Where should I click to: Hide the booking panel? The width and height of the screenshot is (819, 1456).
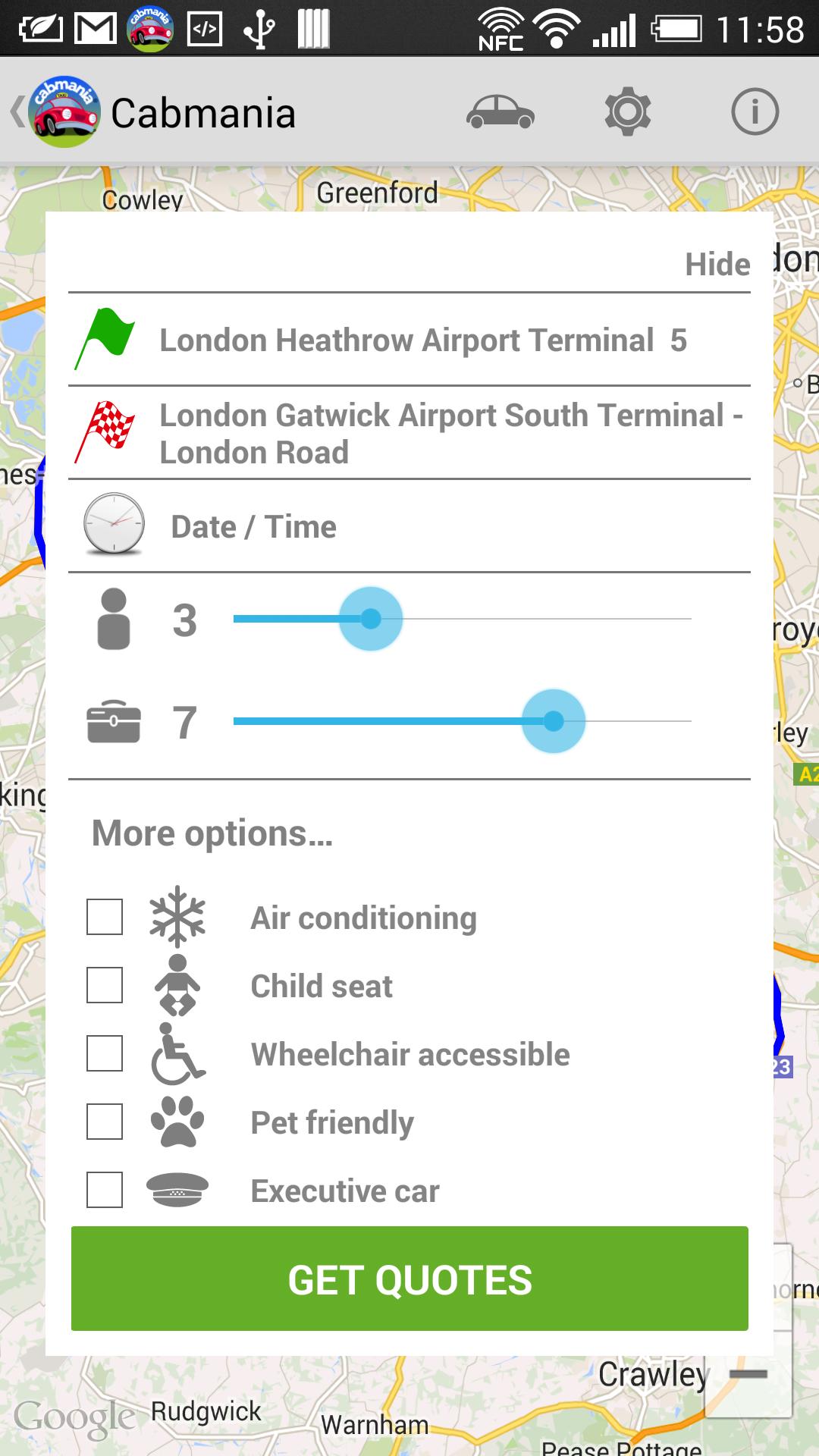pos(717,265)
